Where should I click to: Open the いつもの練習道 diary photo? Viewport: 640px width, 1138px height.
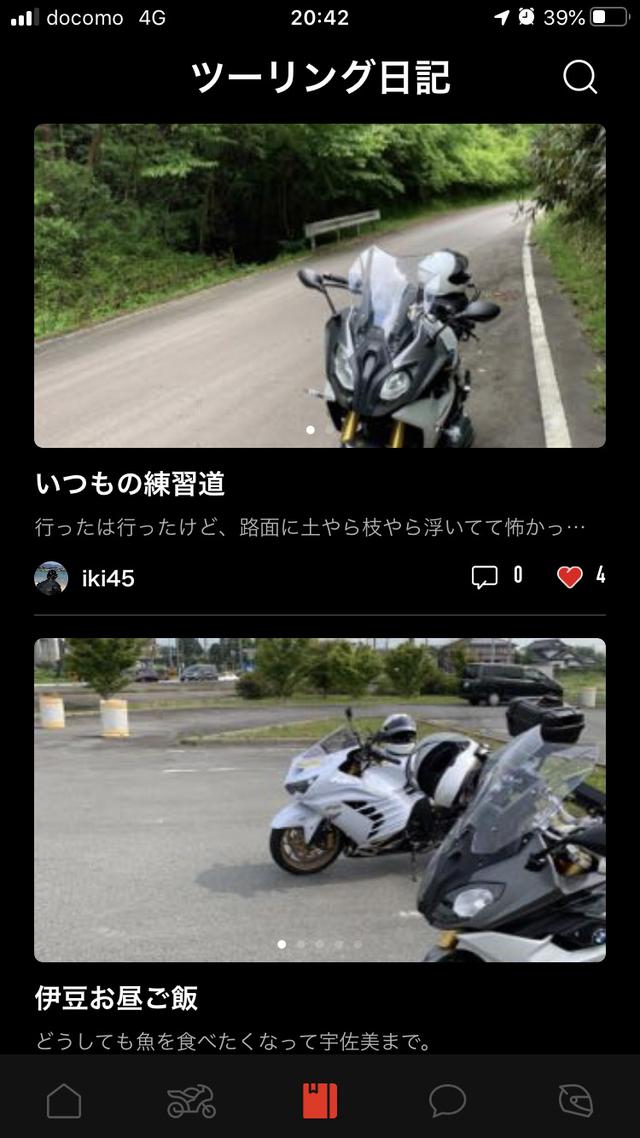pyautogui.click(x=320, y=285)
